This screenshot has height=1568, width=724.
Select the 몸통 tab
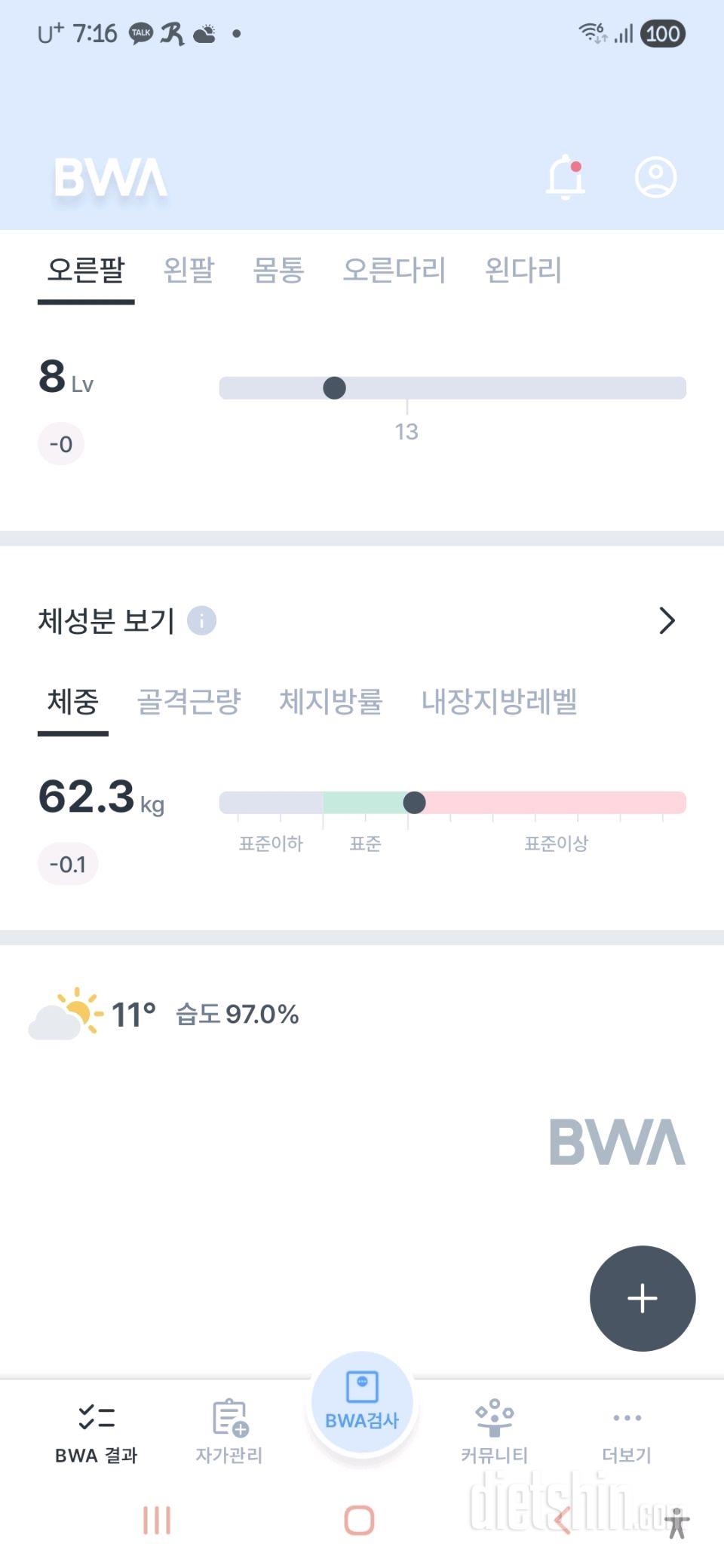[x=278, y=270]
